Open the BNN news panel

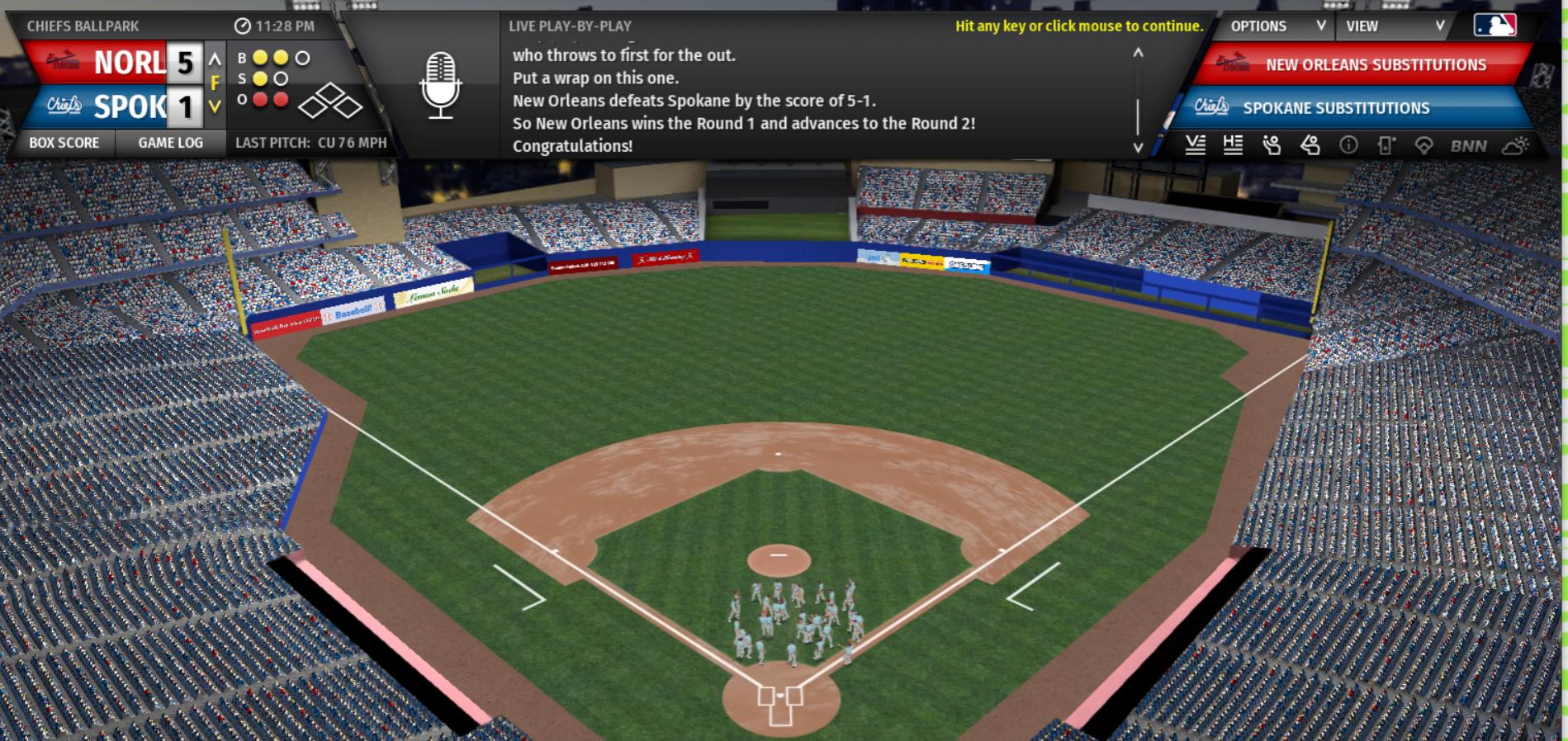pyautogui.click(x=1468, y=145)
